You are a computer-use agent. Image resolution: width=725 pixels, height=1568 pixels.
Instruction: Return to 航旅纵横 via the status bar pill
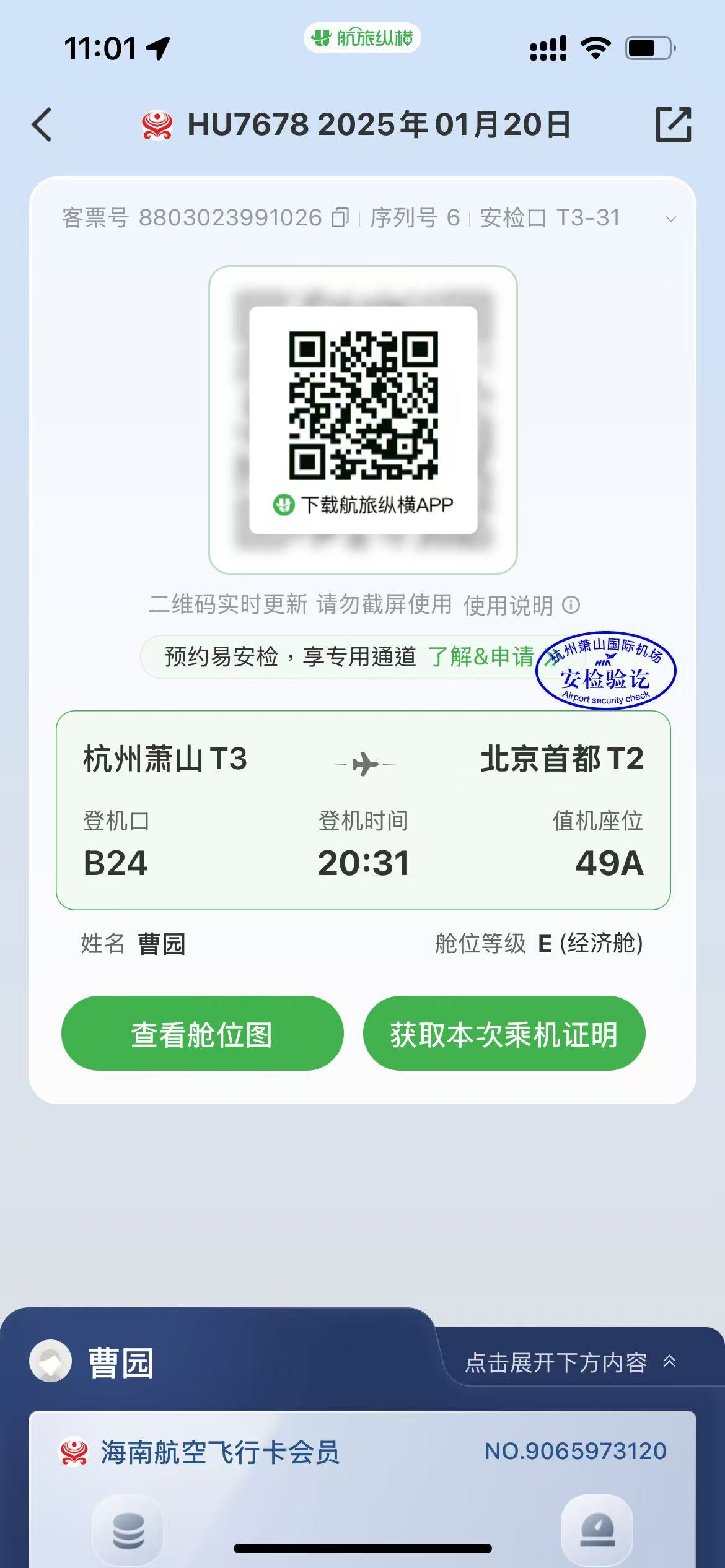pos(362,38)
